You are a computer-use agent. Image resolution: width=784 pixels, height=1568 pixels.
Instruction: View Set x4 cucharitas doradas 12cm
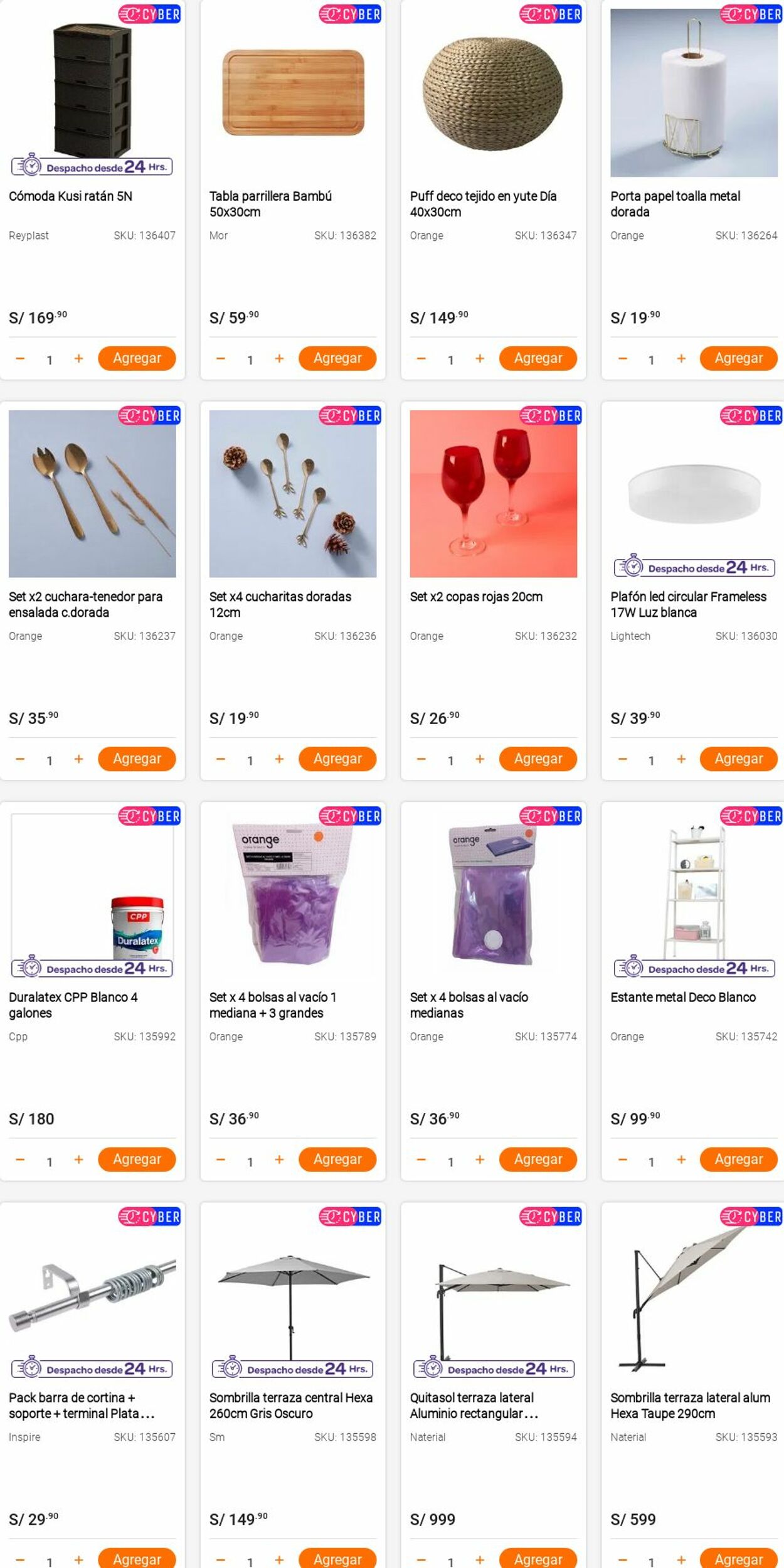(280, 604)
